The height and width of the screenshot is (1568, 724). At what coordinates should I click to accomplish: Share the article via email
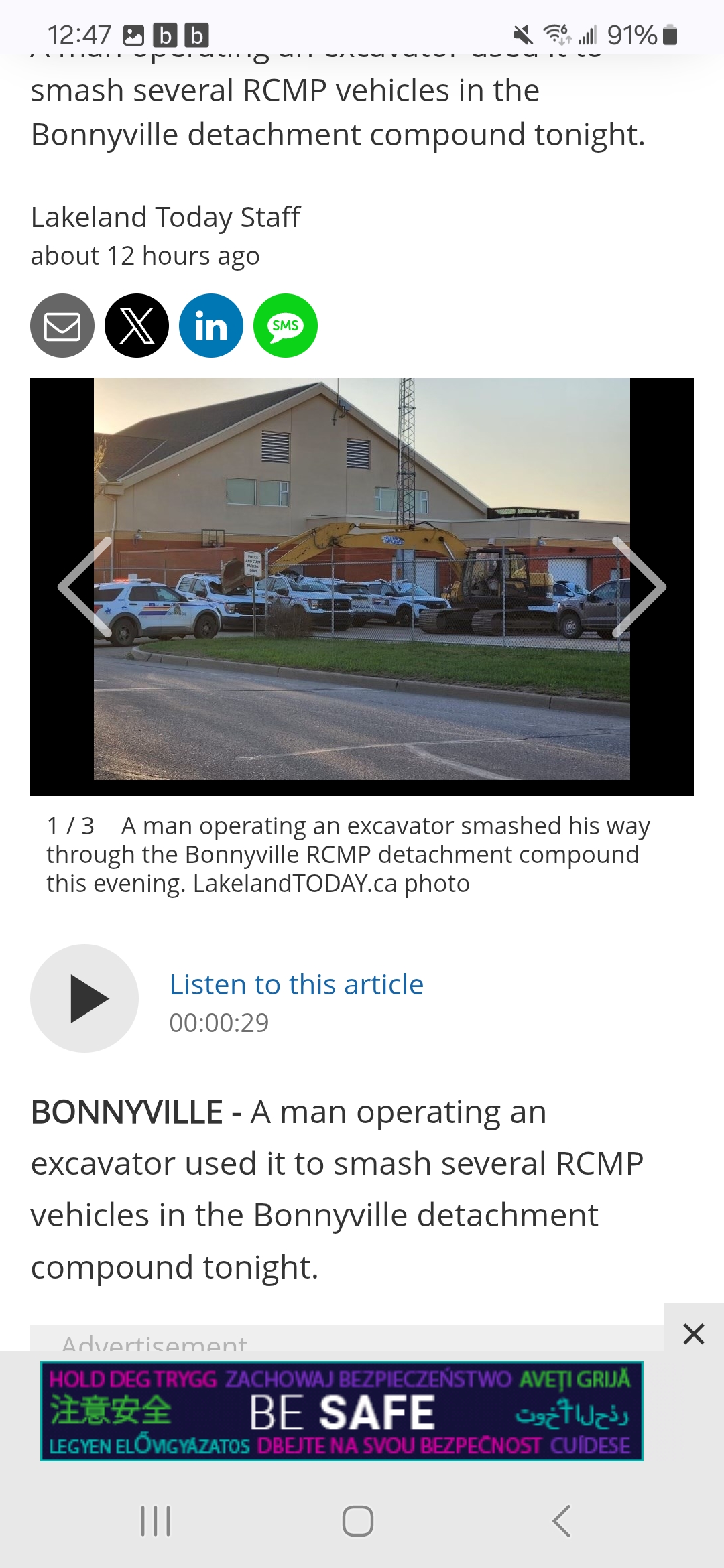(x=62, y=326)
